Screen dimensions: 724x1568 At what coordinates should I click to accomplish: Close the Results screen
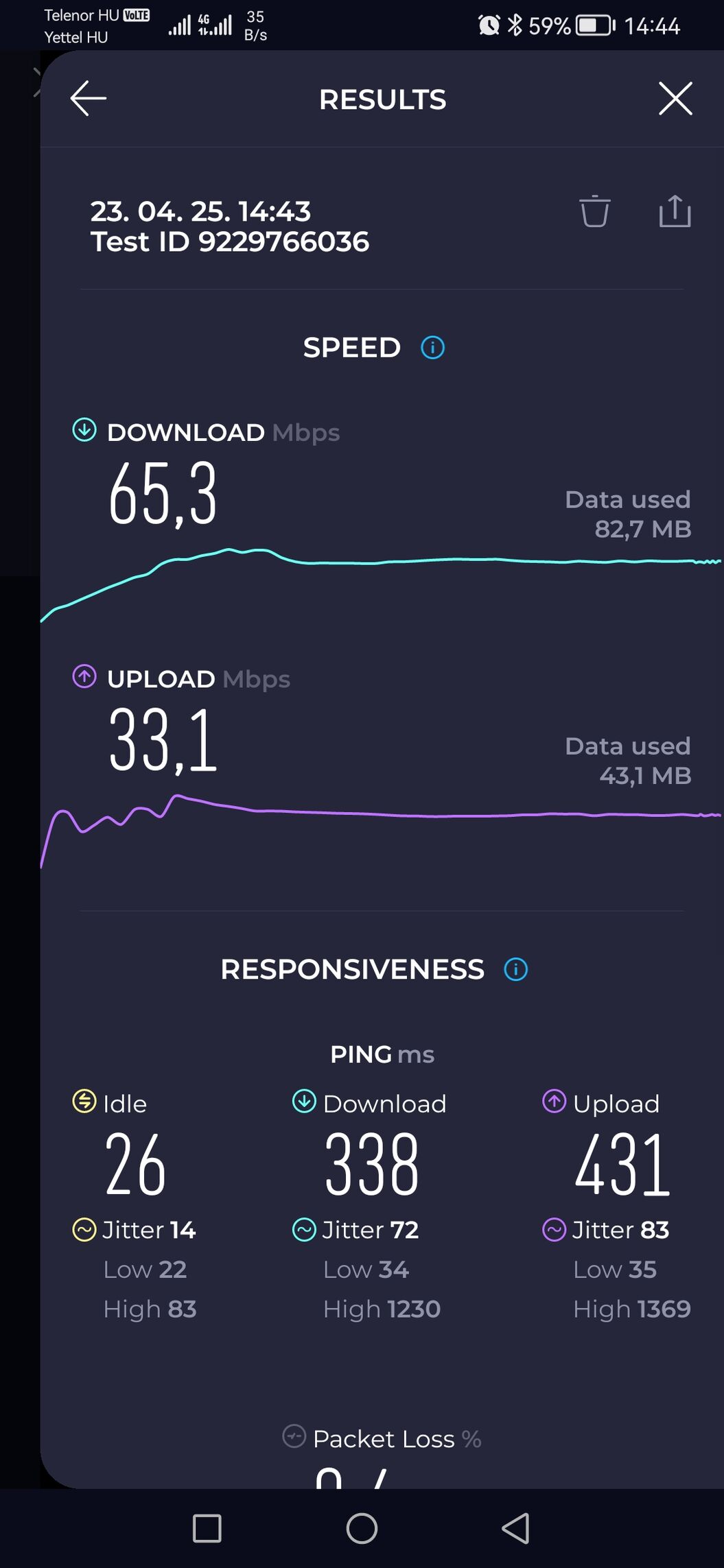point(675,98)
